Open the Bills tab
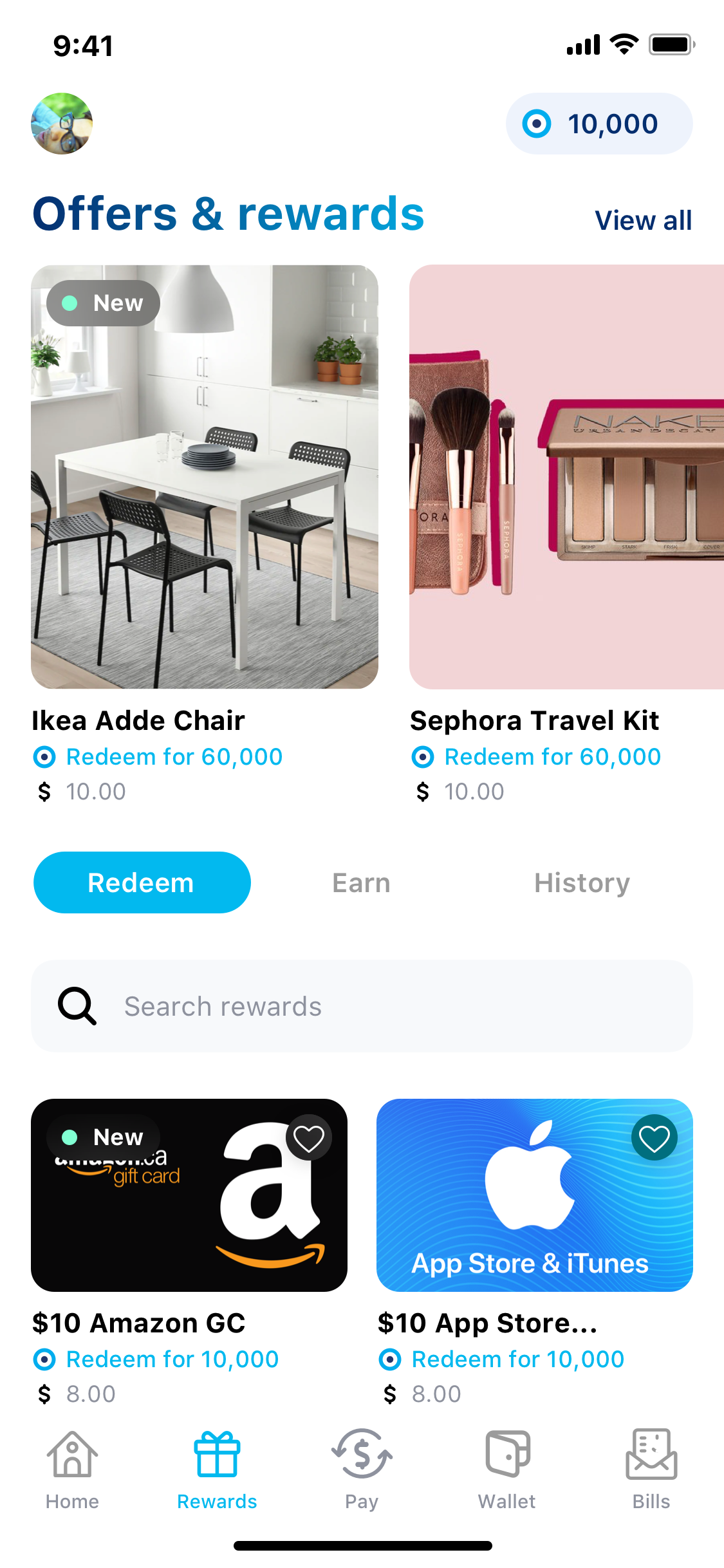Viewport: 724px width, 1568px height. tap(651, 1469)
